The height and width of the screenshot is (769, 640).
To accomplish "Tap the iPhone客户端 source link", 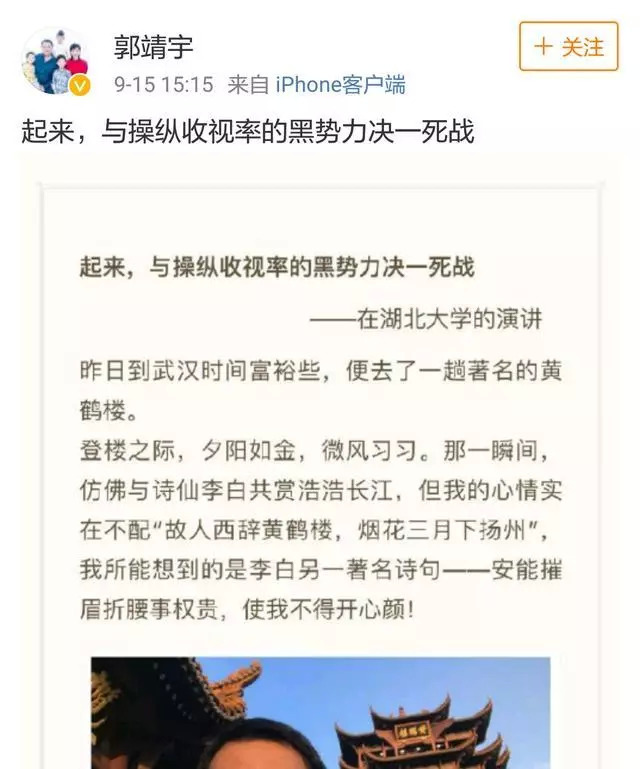I will point(341,85).
